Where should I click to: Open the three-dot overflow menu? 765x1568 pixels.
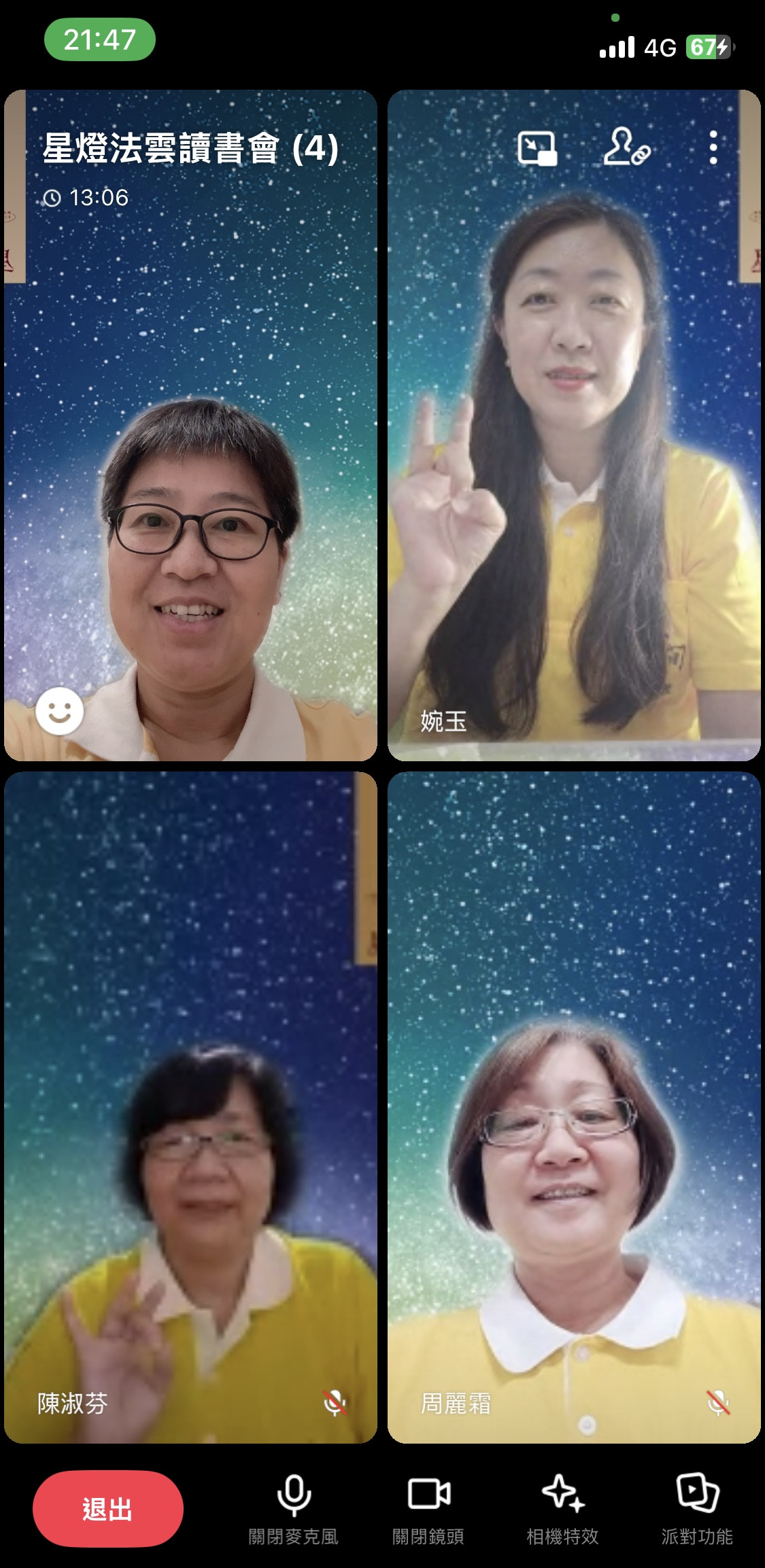pyautogui.click(x=713, y=147)
